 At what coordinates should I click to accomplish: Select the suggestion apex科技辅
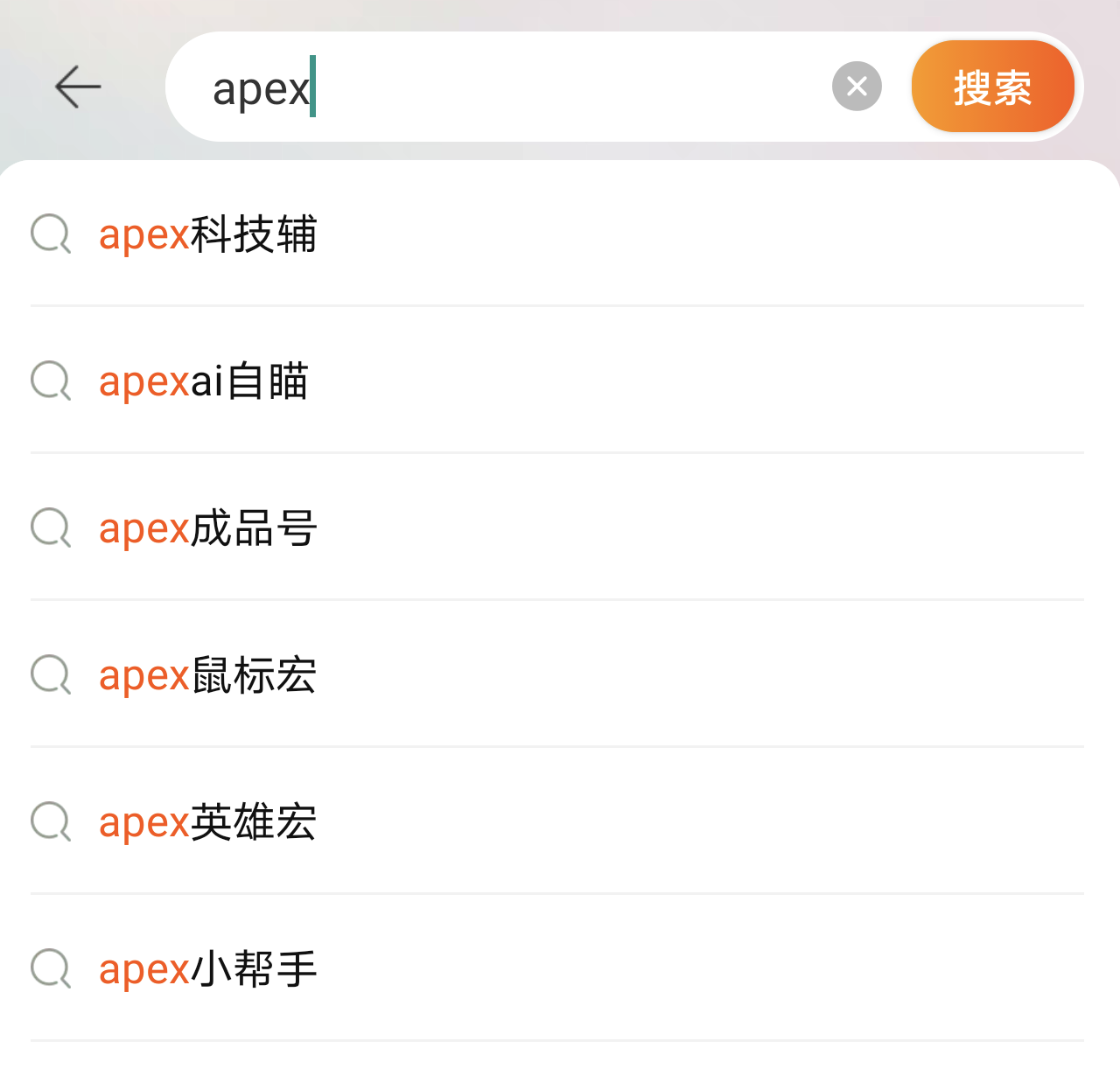pos(207,234)
